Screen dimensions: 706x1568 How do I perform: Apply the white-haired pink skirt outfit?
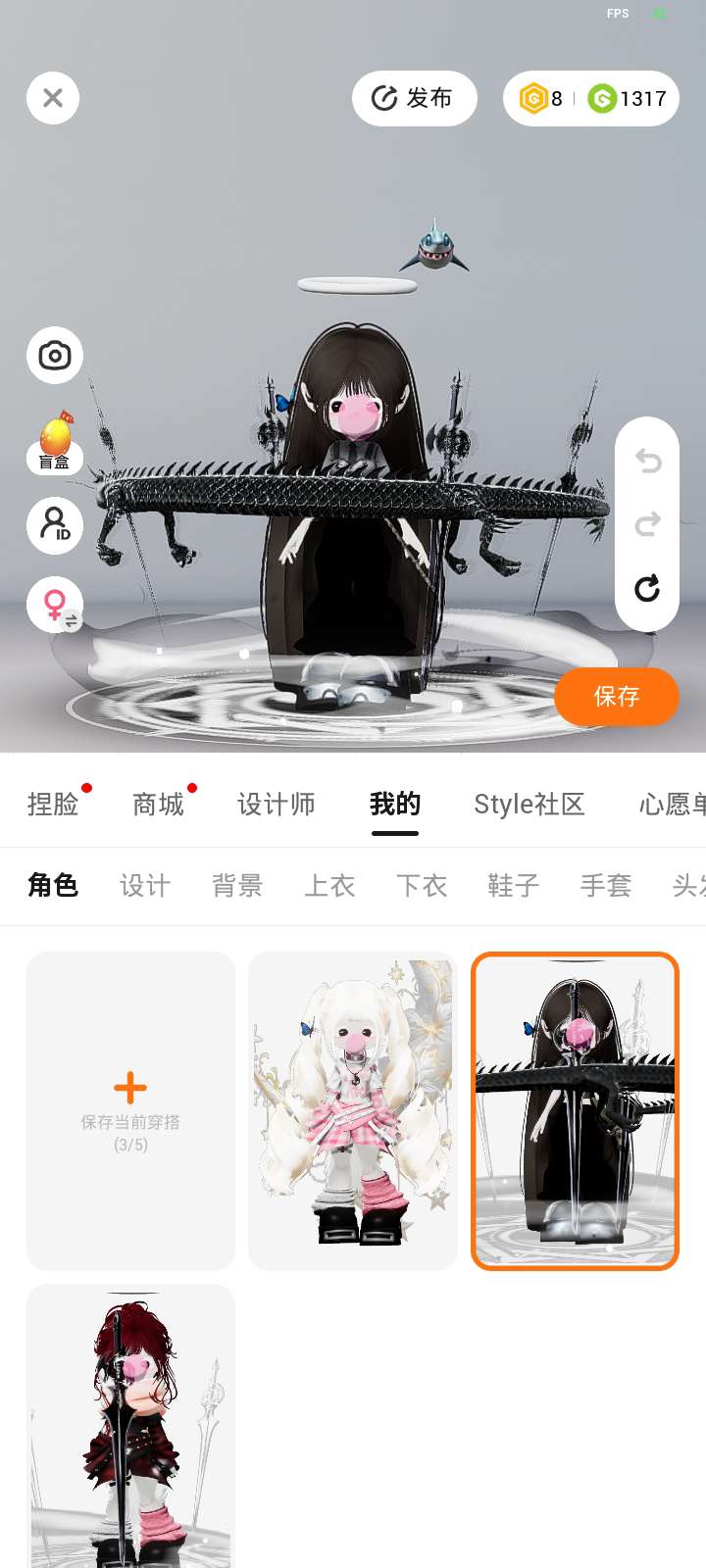[353, 1110]
